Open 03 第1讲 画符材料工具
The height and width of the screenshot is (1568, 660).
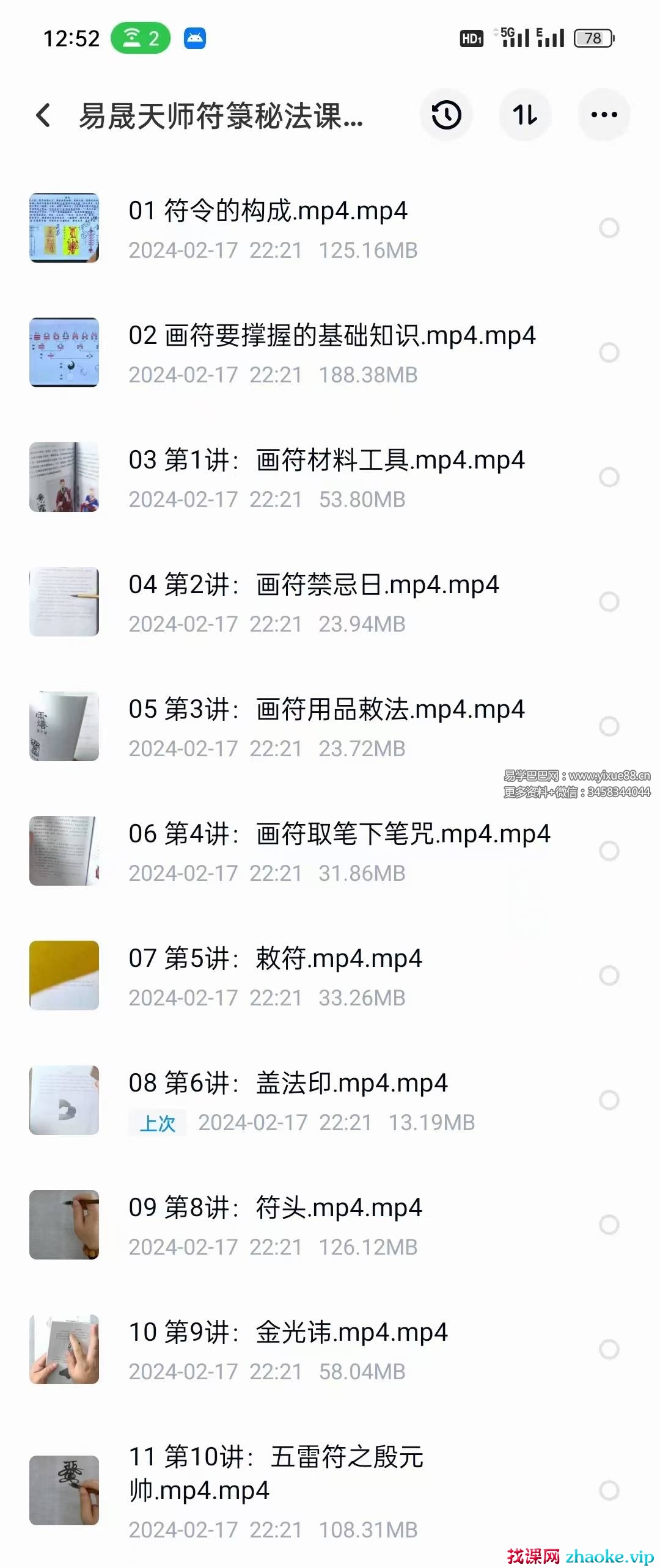326,461
